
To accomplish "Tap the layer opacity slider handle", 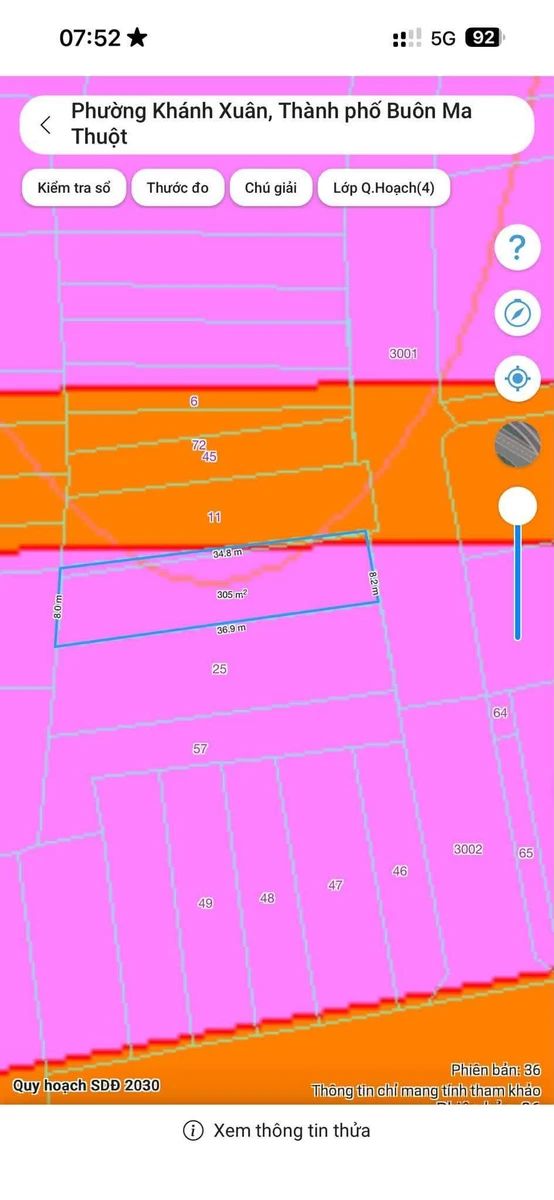I will pyautogui.click(x=517, y=506).
